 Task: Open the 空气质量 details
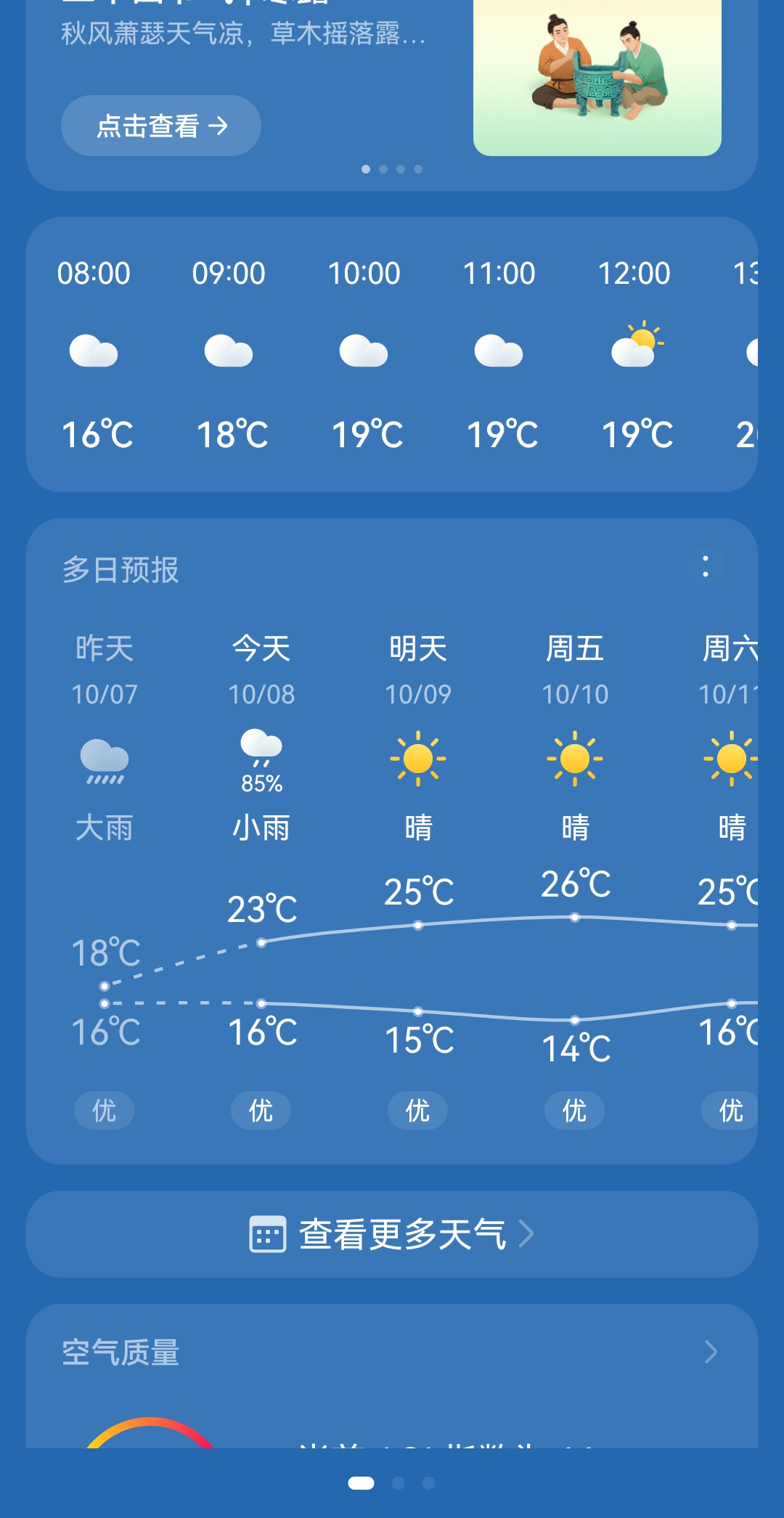(x=710, y=1352)
